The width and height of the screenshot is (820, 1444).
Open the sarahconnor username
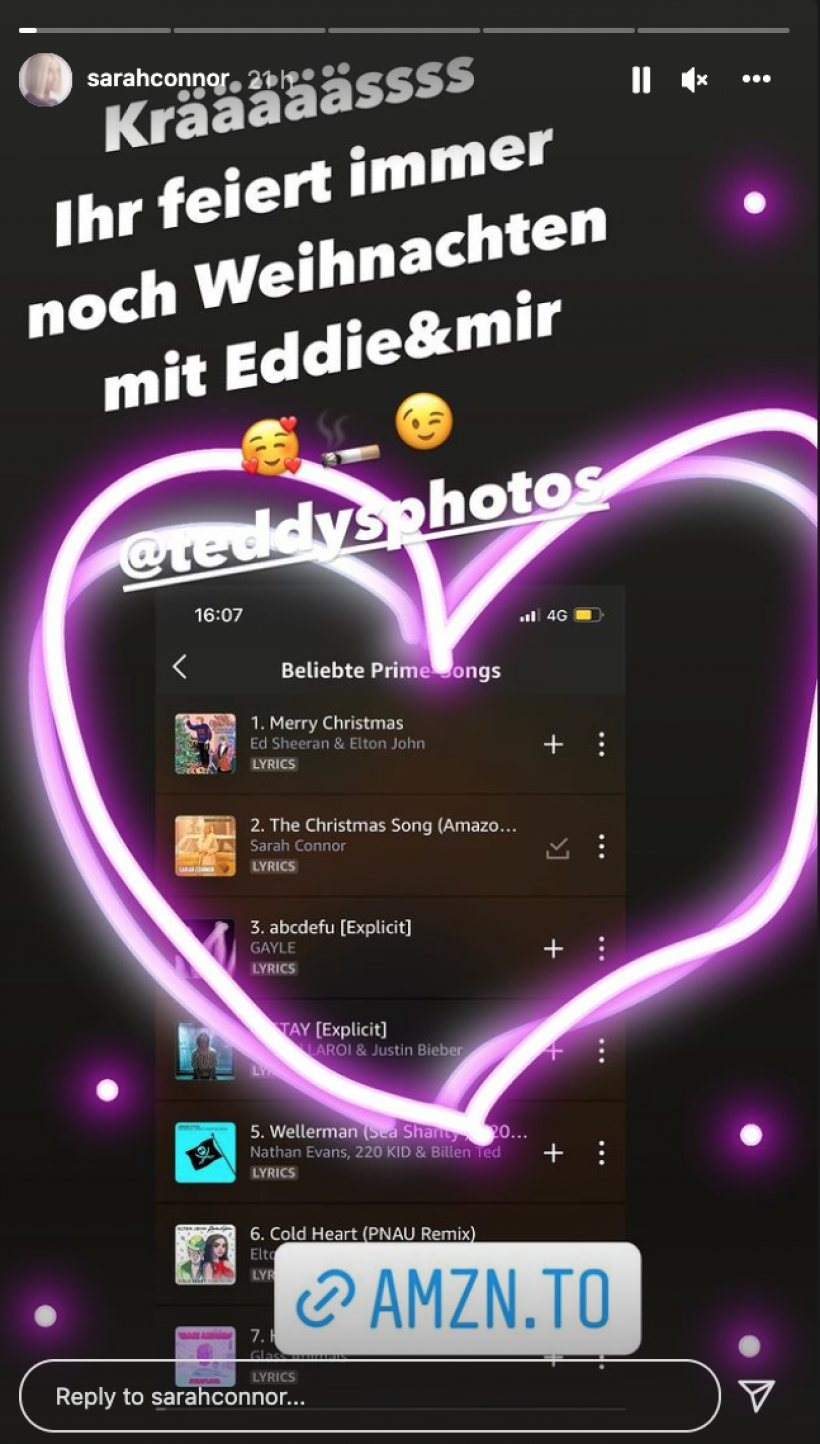pos(158,79)
